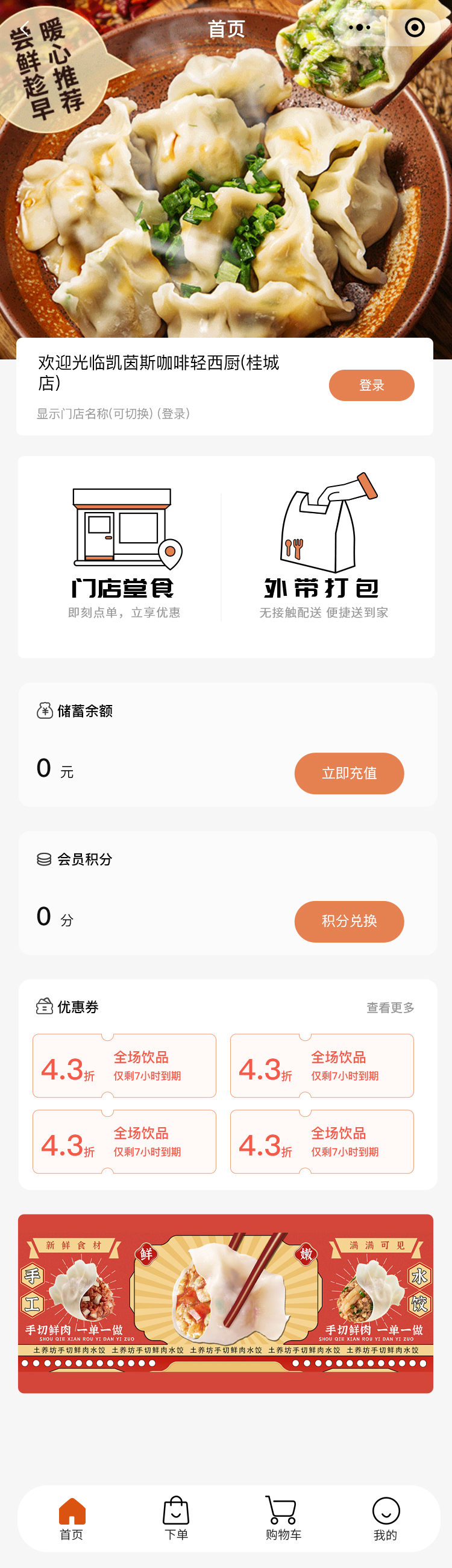Screen dimensions: 452x1568
Task: Switch to the 首页 tab
Action: pyautogui.click(x=72, y=1519)
